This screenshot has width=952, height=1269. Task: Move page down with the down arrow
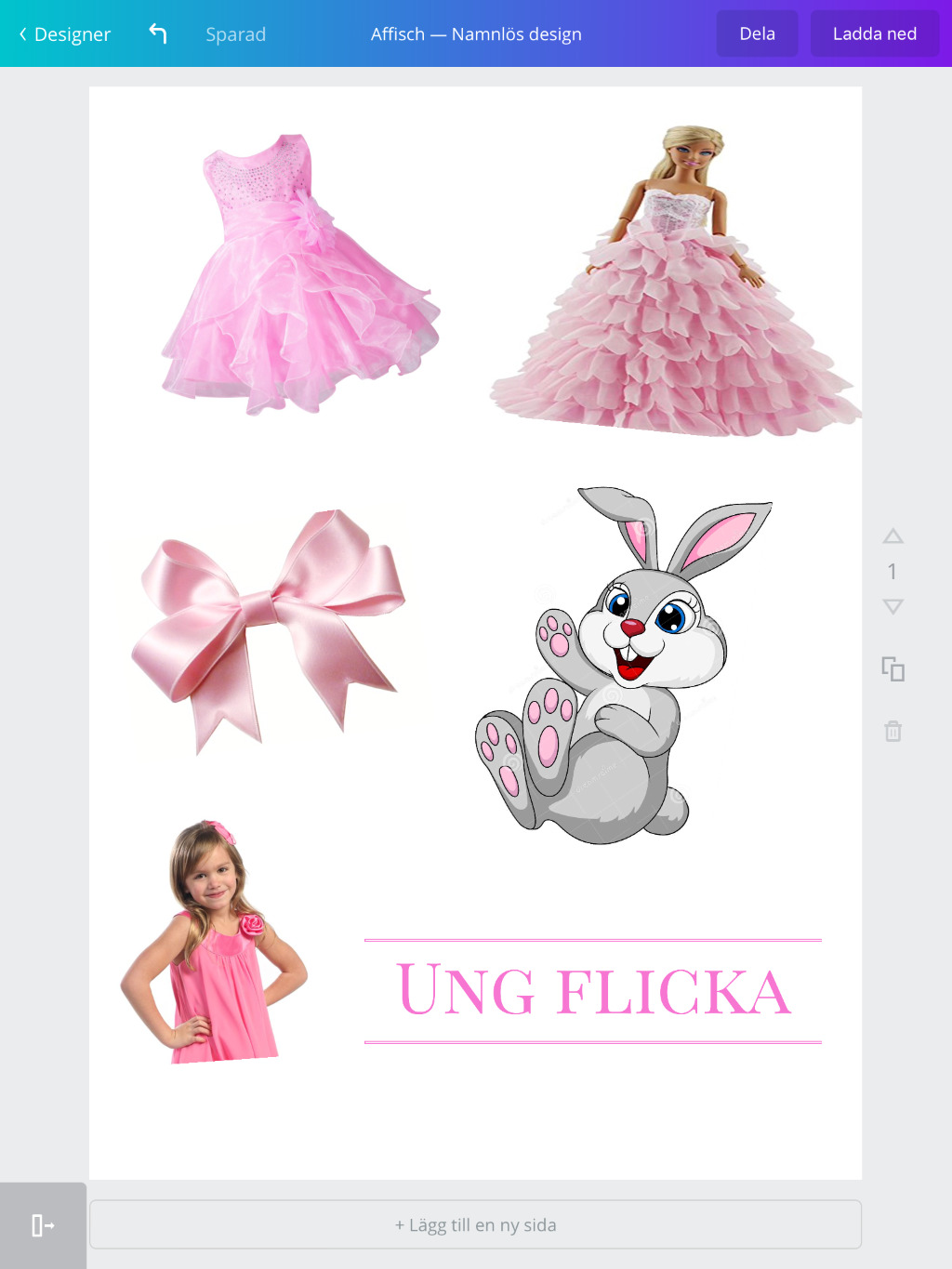coord(892,606)
